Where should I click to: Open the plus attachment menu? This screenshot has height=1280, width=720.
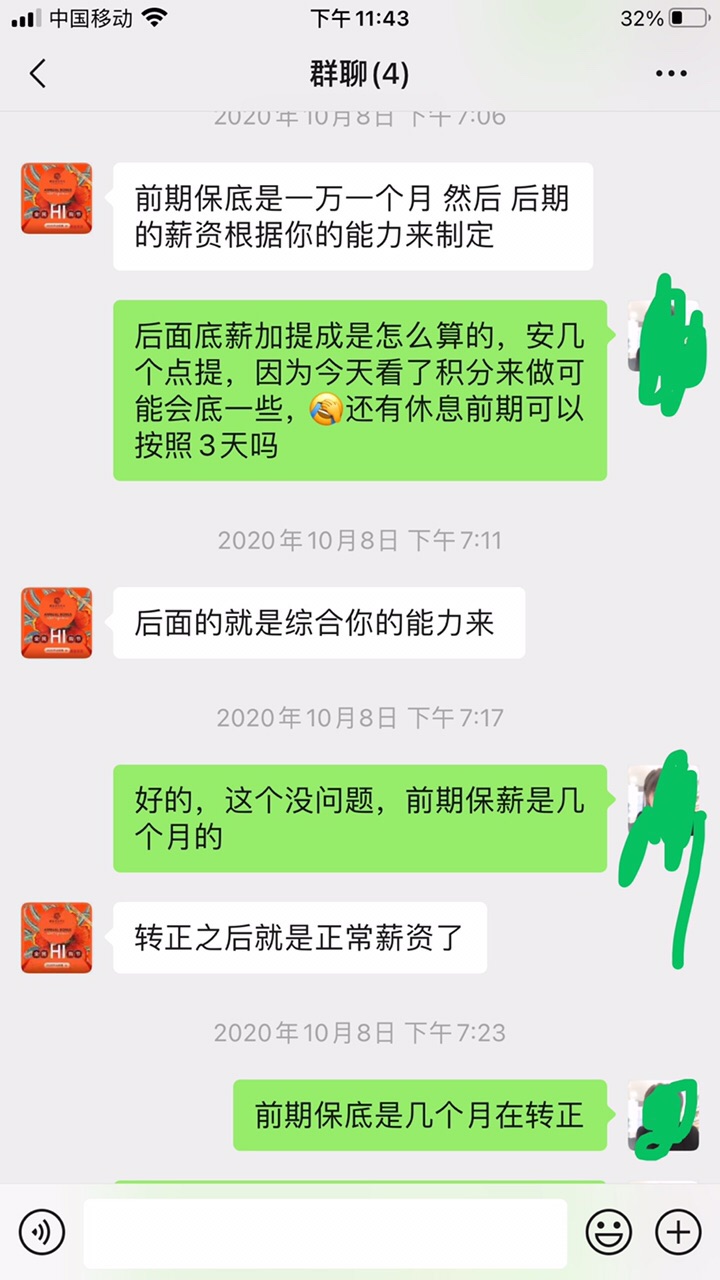pos(678,1231)
